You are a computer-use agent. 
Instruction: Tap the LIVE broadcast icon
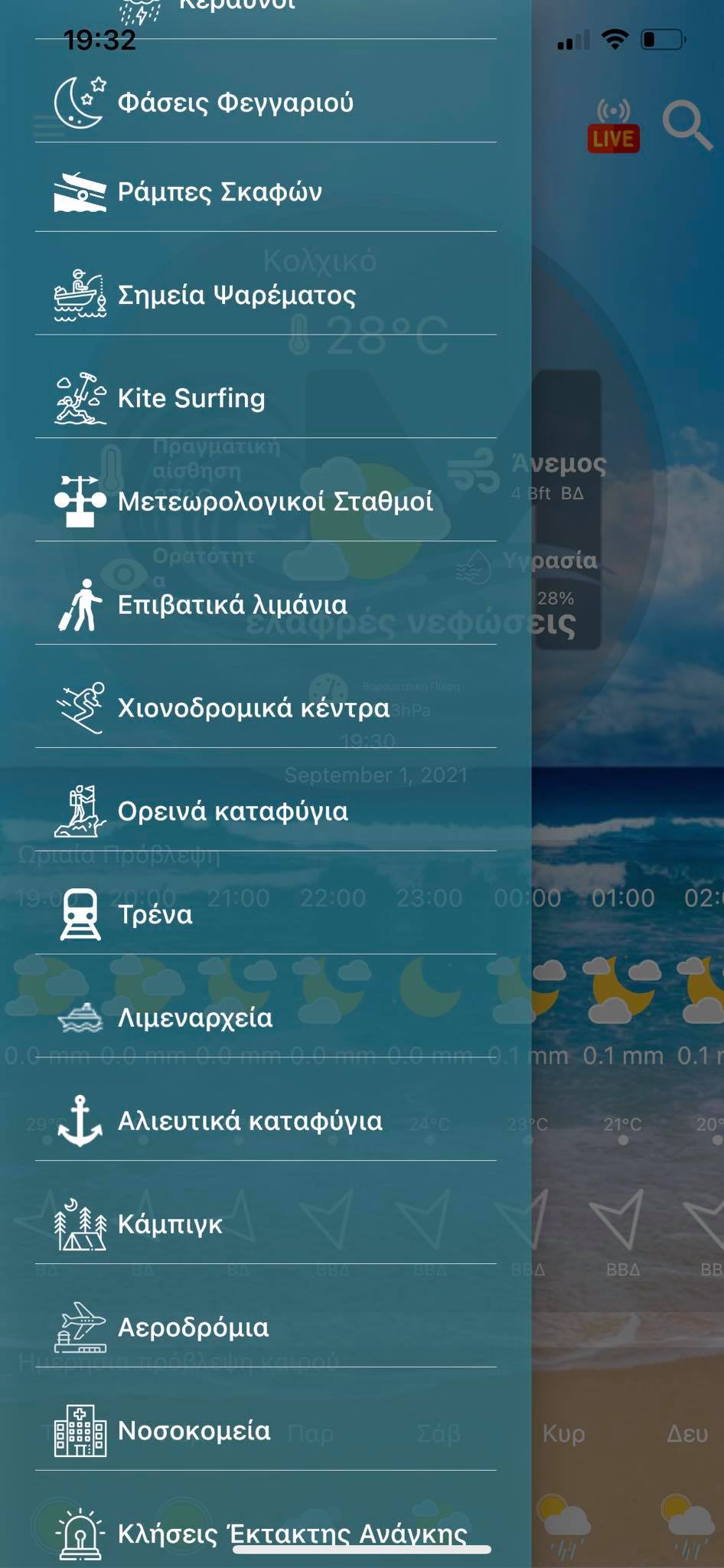[x=613, y=127]
